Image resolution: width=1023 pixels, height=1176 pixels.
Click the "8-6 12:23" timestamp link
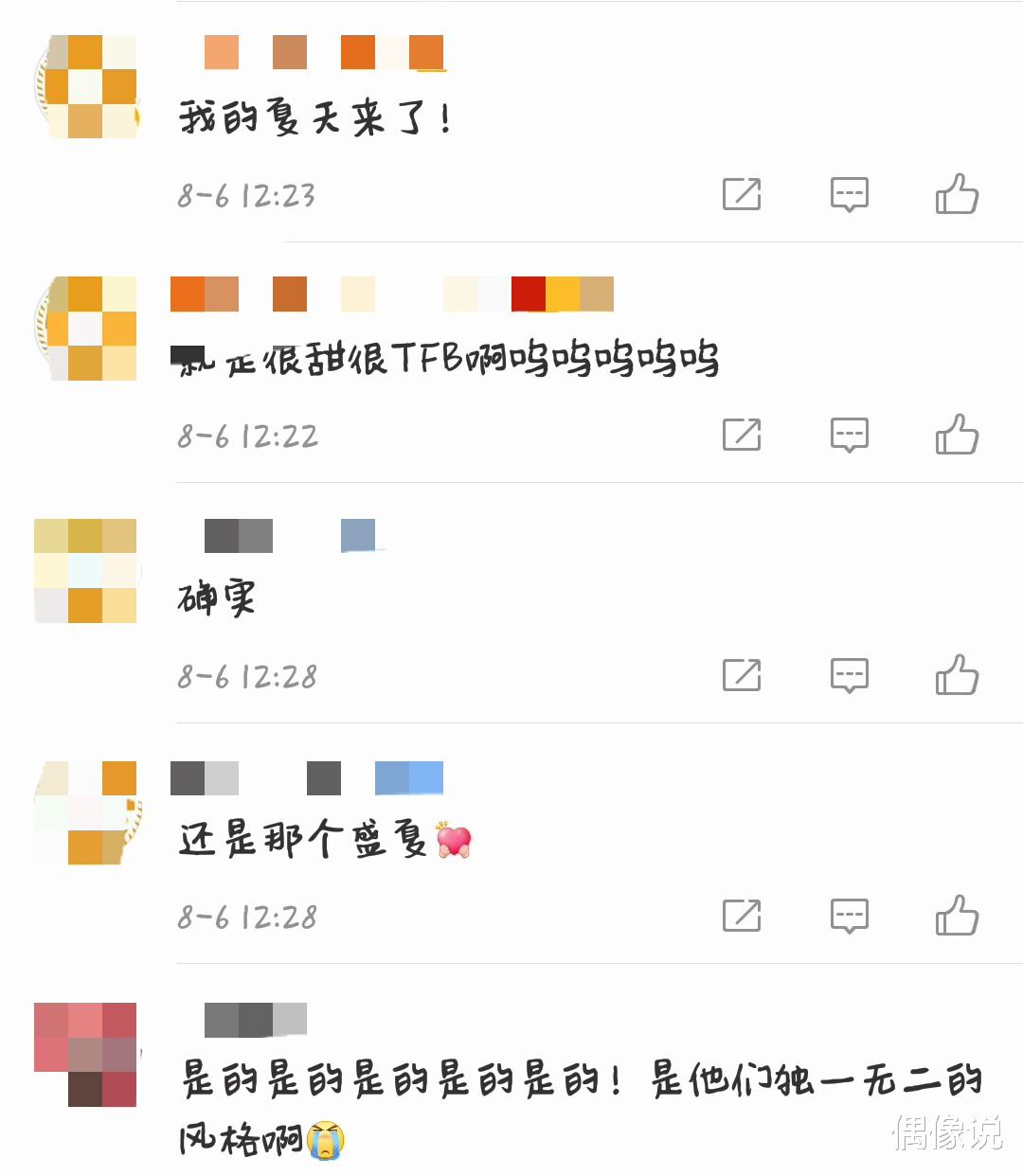(246, 195)
